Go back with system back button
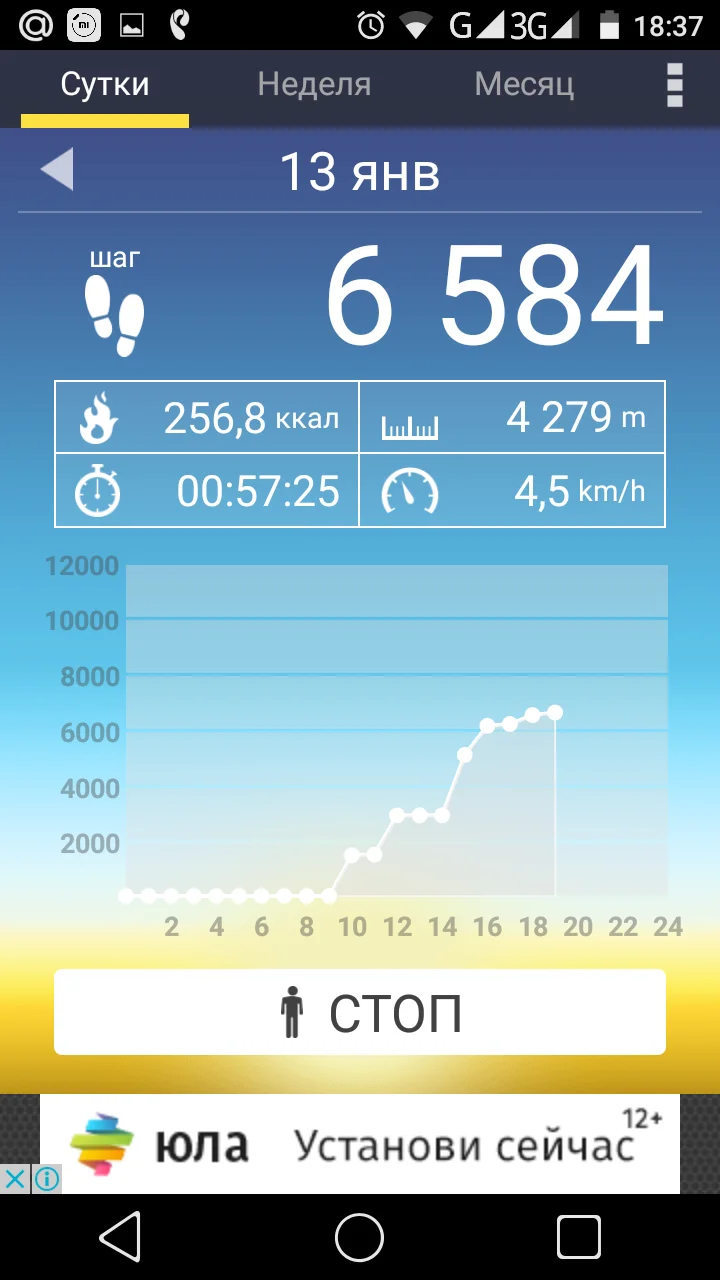 click(x=120, y=1238)
